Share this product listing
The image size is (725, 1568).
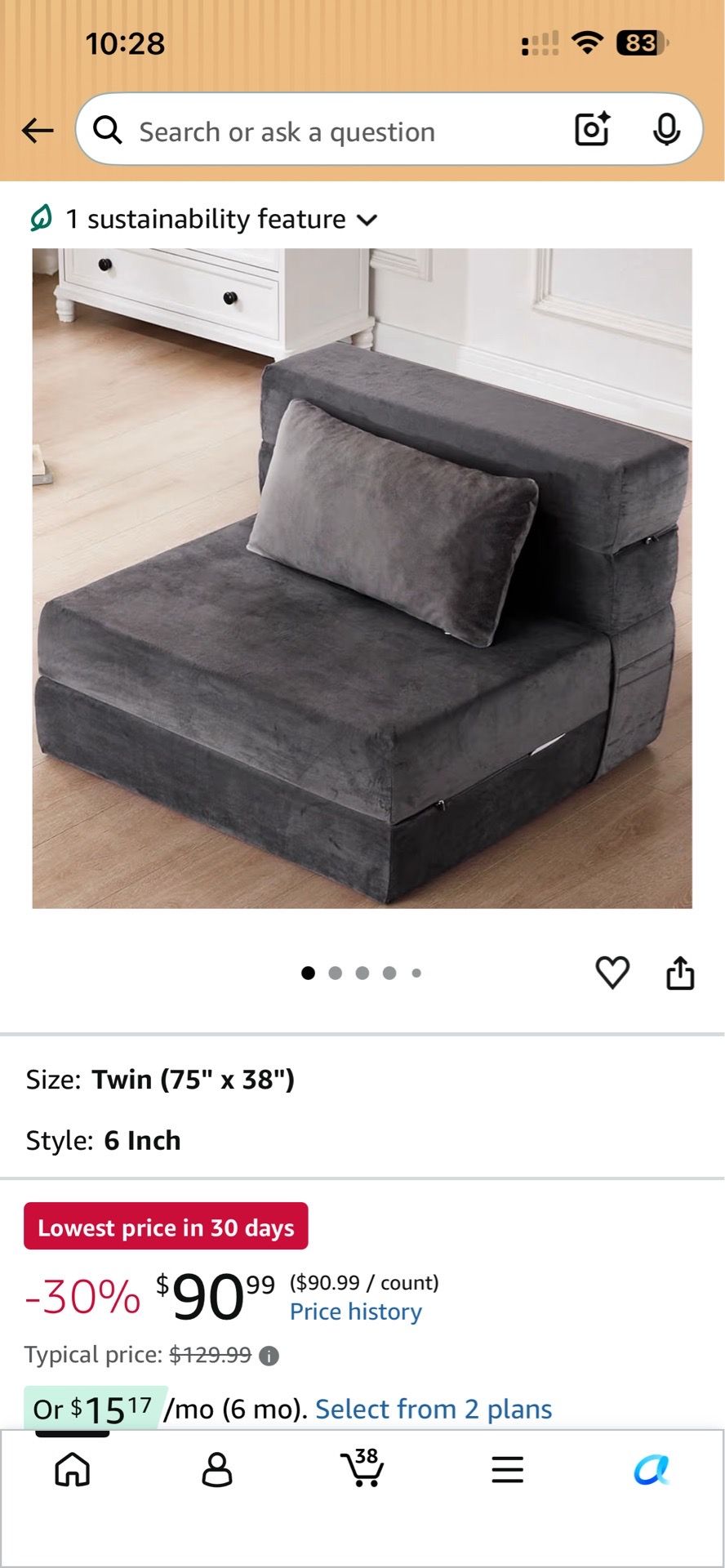[x=680, y=972]
